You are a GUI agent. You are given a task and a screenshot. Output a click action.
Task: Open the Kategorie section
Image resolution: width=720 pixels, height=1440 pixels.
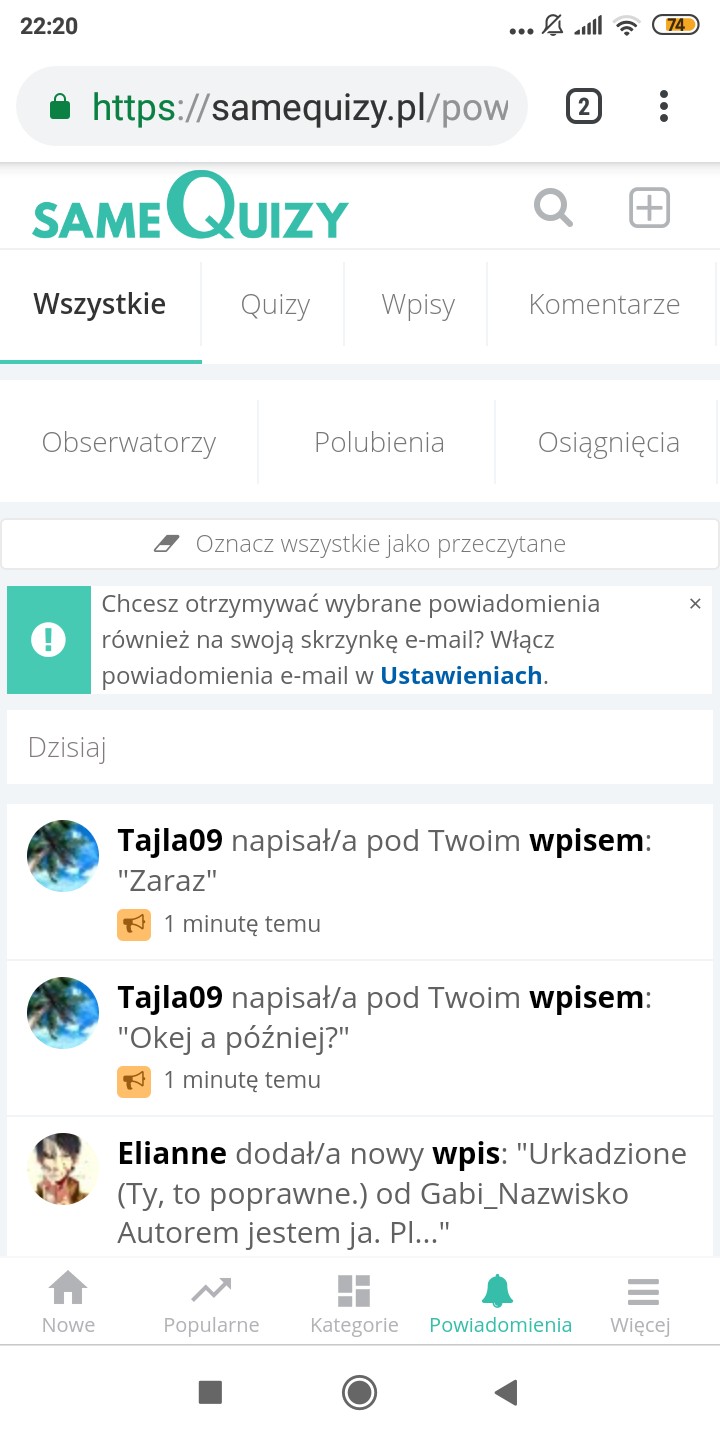point(354,1302)
